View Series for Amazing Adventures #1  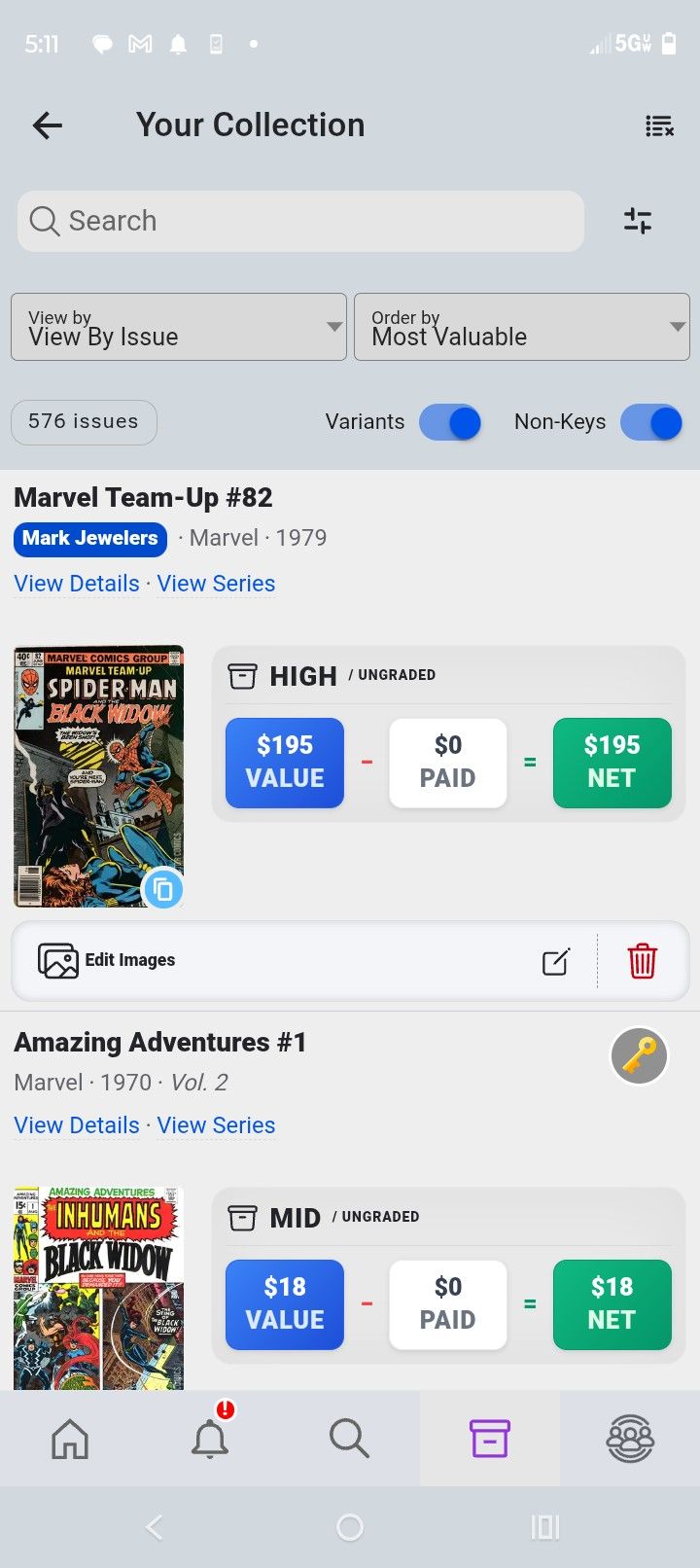click(216, 1125)
